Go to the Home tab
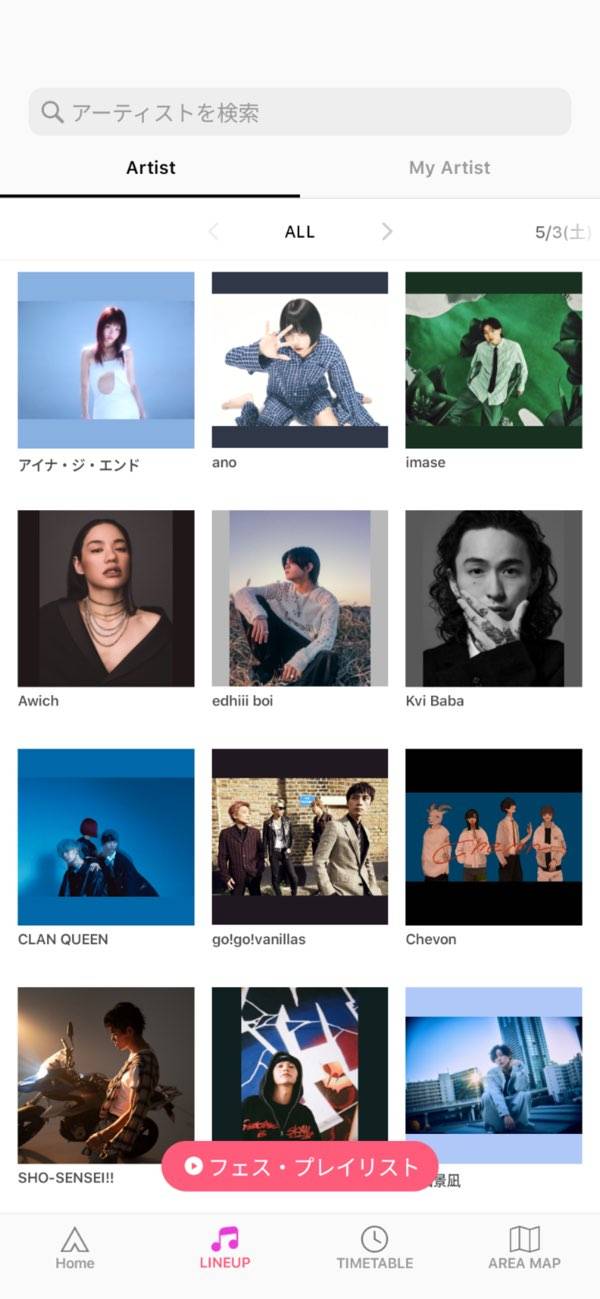This screenshot has width=600, height=1299. 75,1248
